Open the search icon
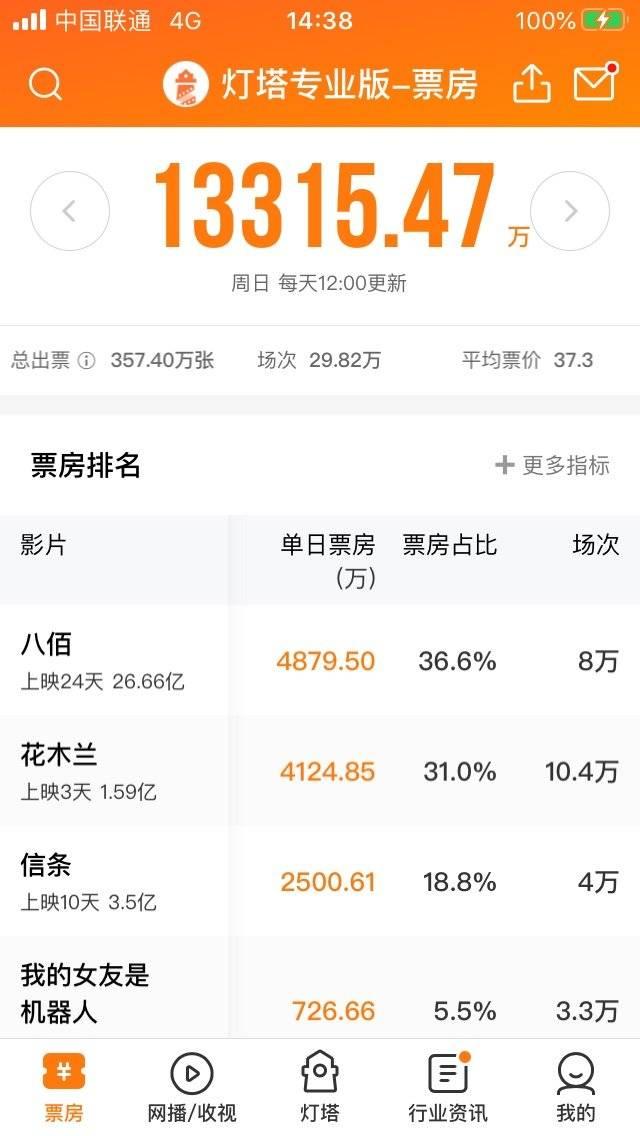This screenshot has width=640, height=1136. [46, 84]
